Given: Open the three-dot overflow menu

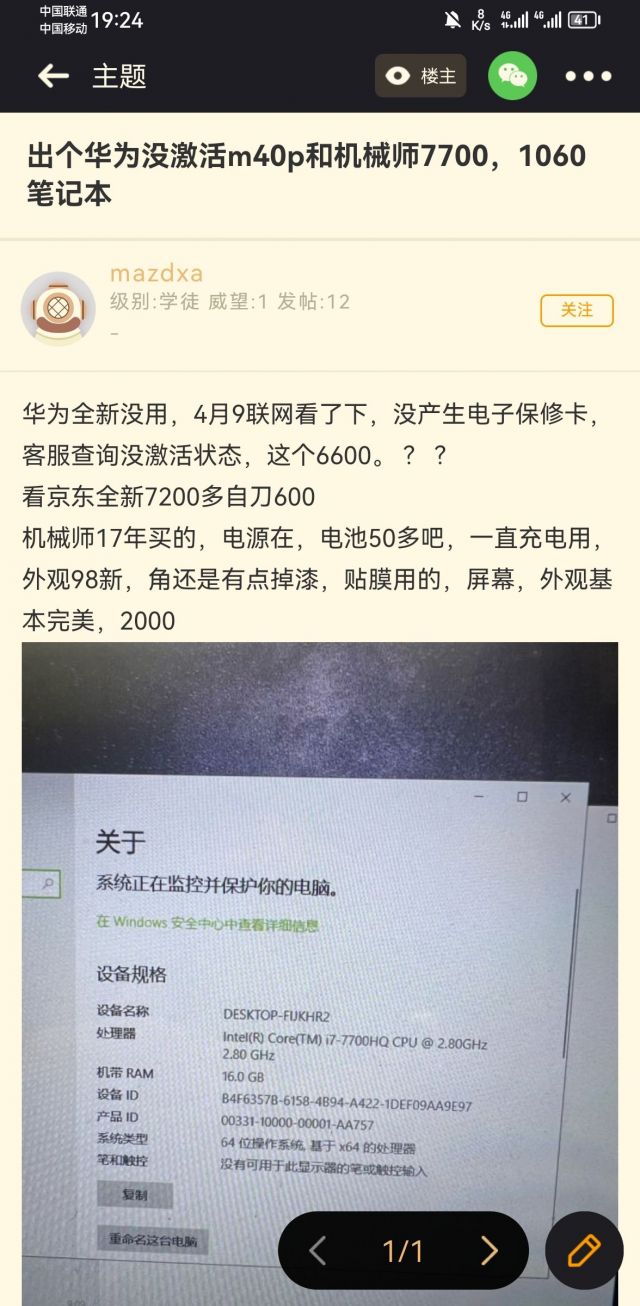Looking at the screenshot, I should [588, 76].
